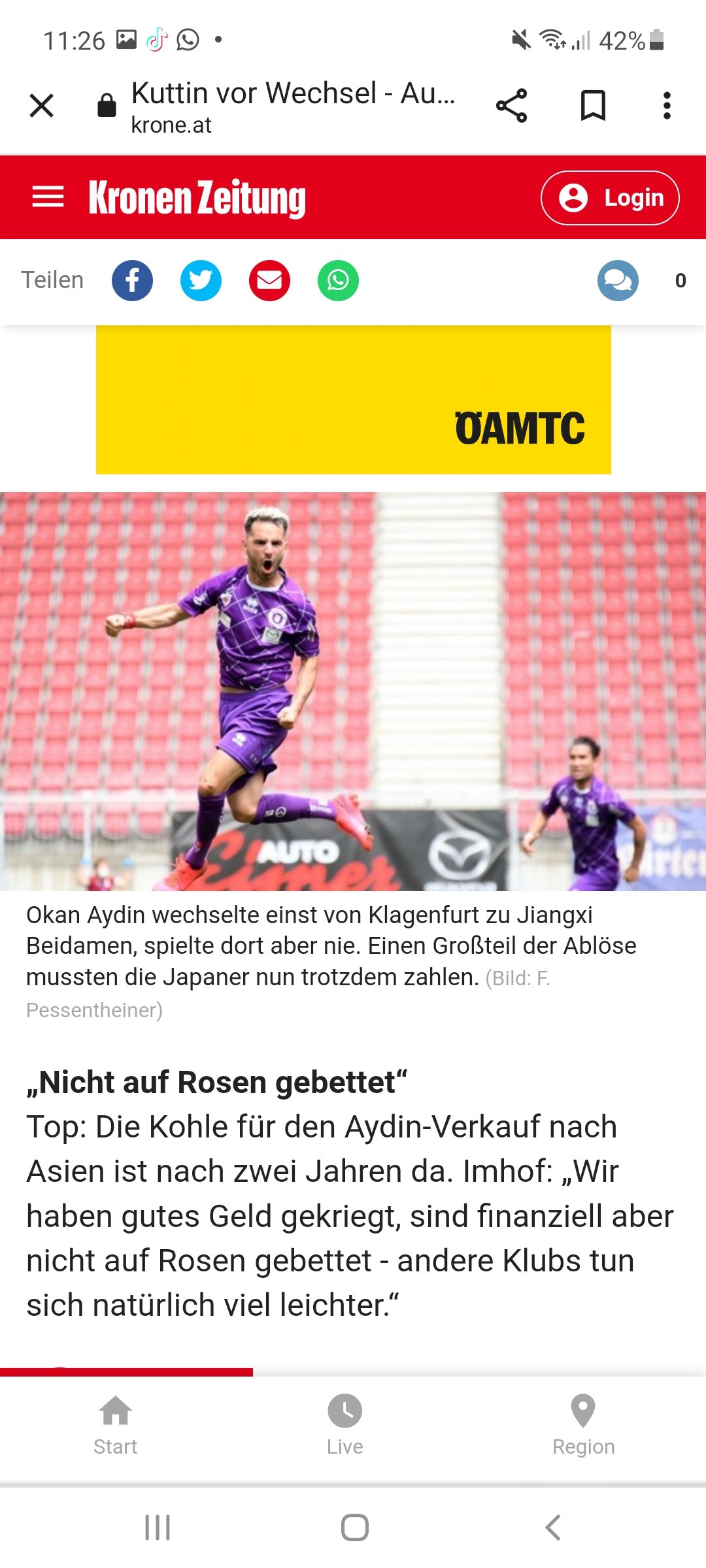Go back using the system back button
Viewport: 706px width, 1568px height.
pos(553,1527)
